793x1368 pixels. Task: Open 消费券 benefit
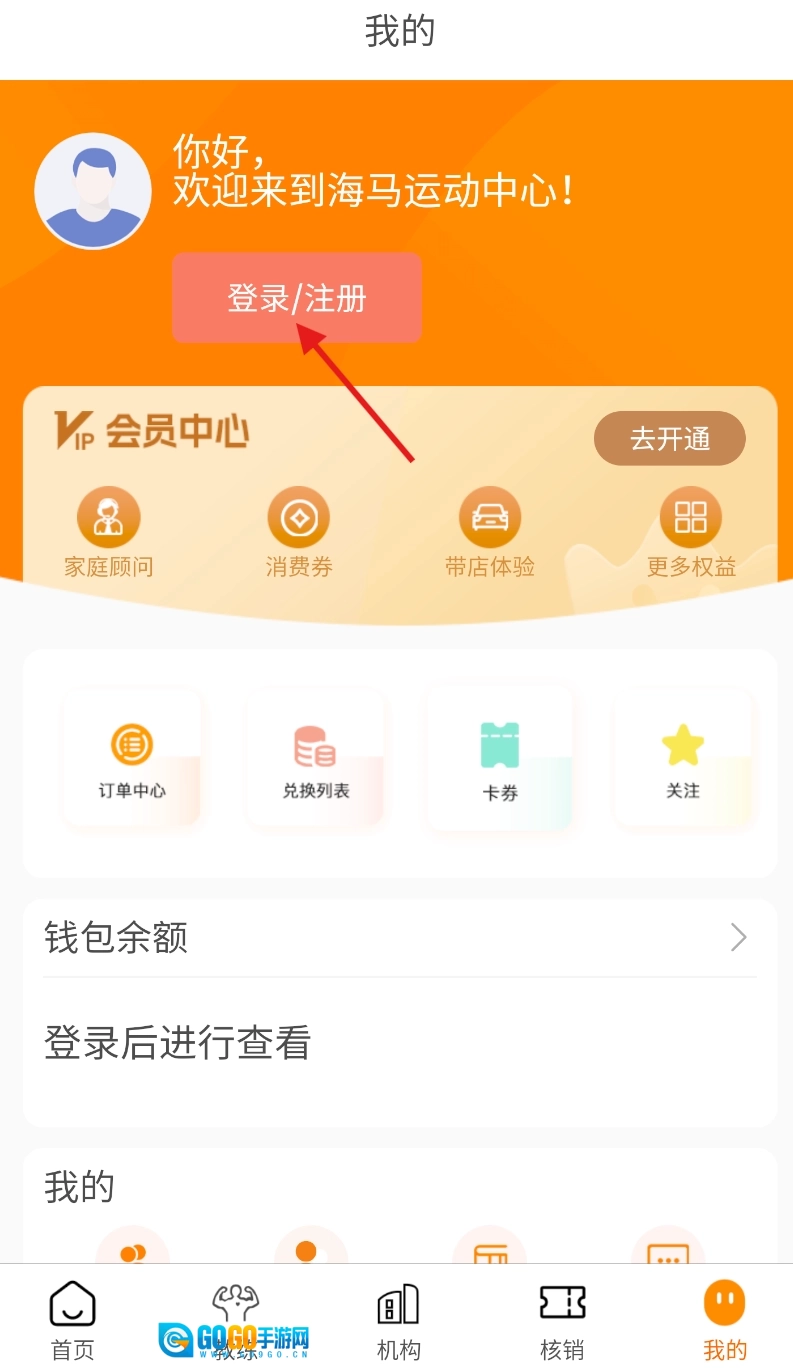click(298, 532)
